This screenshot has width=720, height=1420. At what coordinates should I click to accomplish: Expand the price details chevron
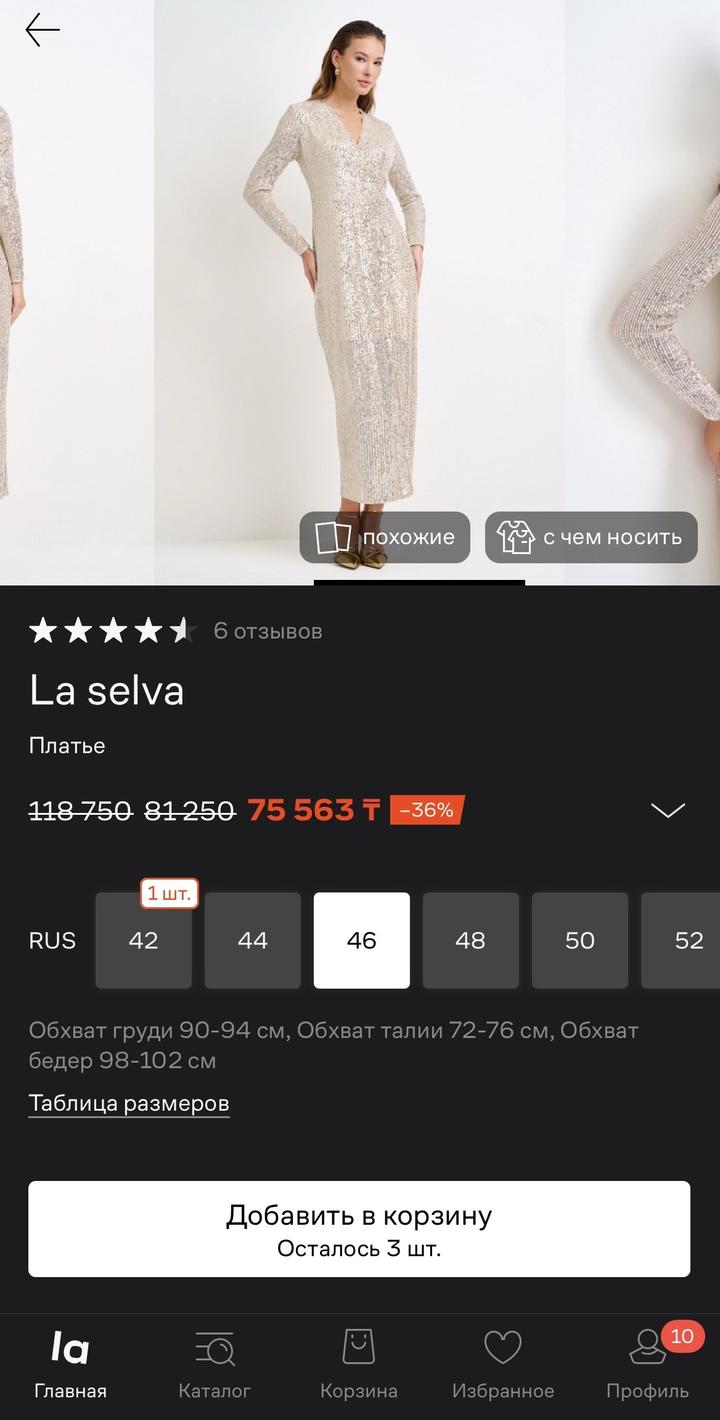click(x=668, y=810)
